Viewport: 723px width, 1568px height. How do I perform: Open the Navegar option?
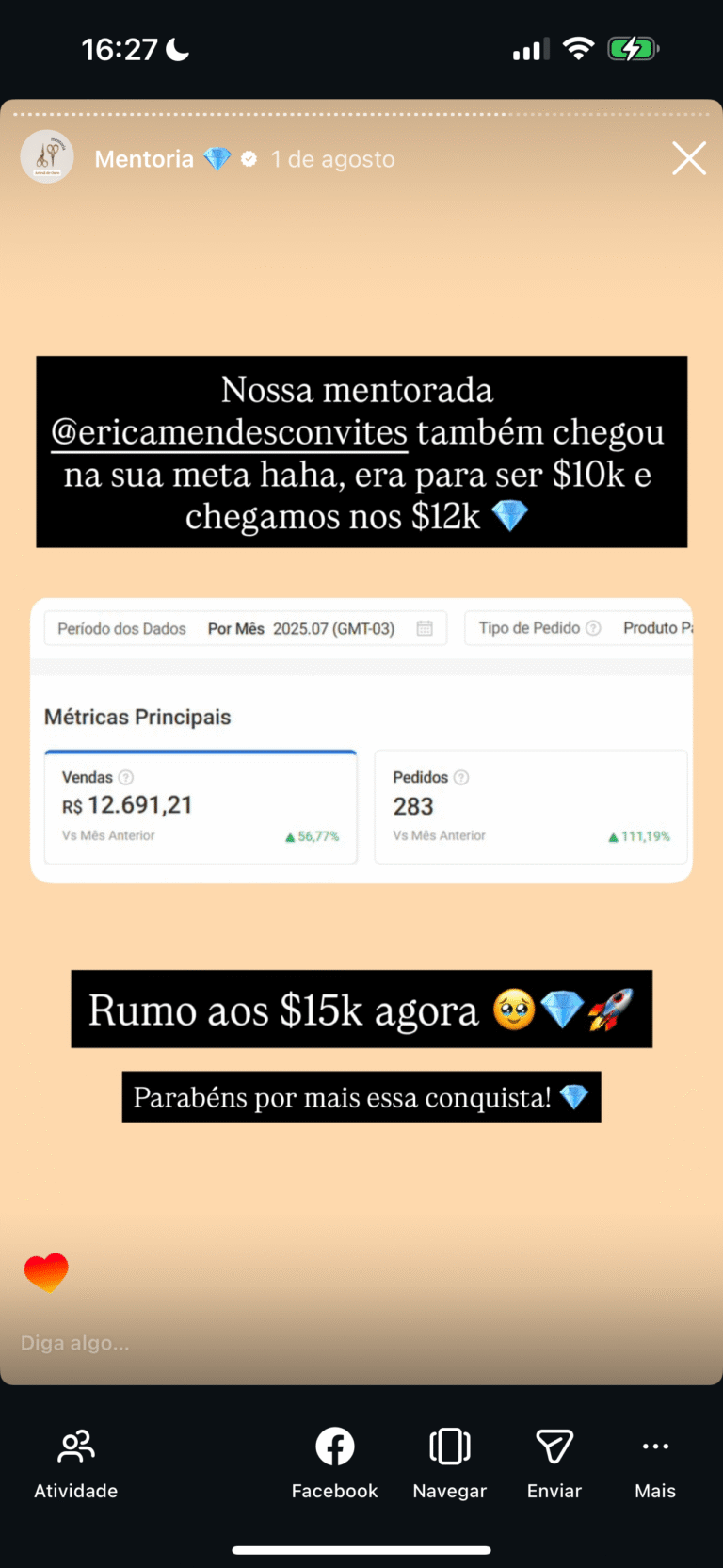[449, 1463]
